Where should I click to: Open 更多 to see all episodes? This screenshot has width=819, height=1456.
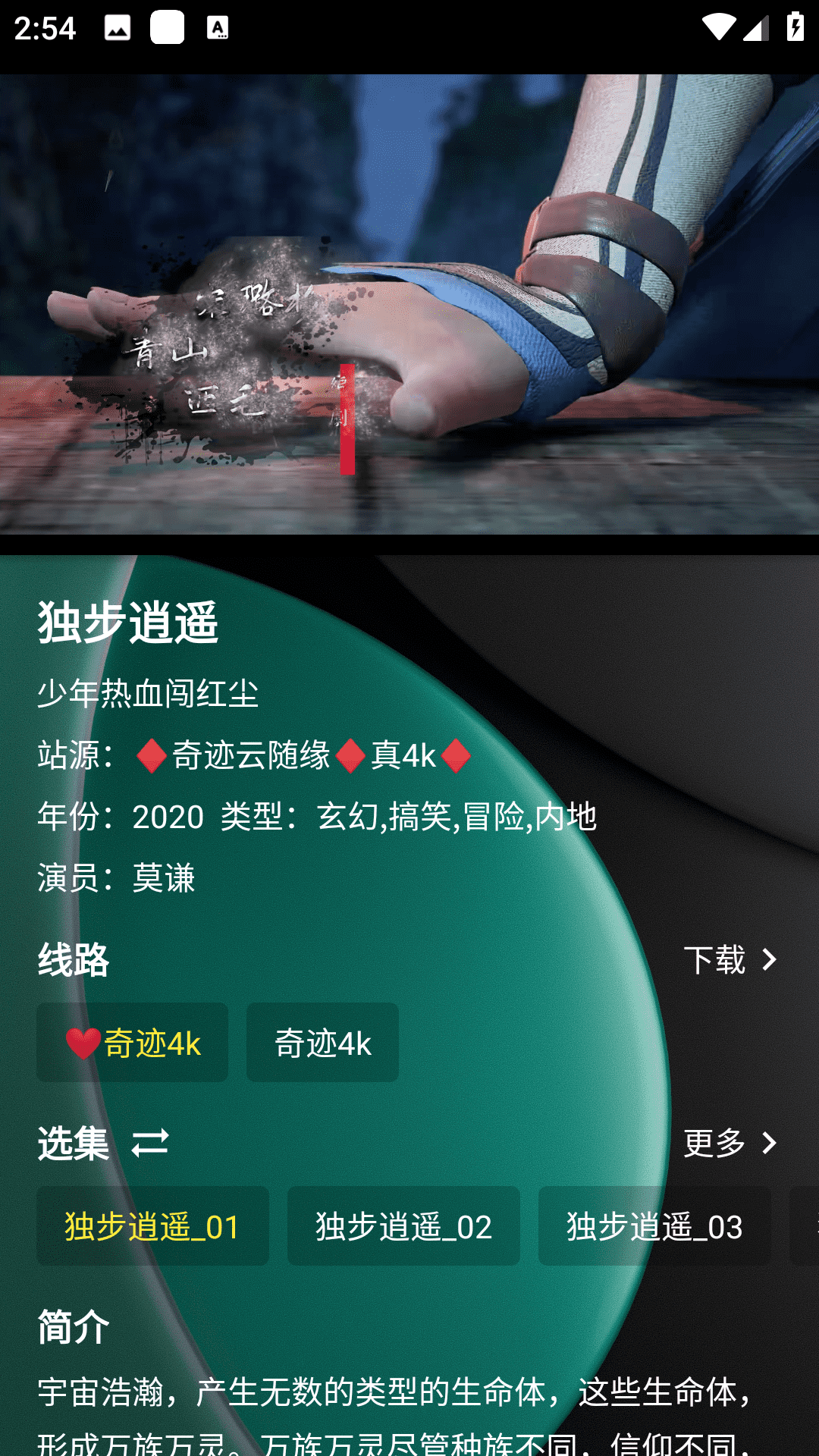point(730,1143)
